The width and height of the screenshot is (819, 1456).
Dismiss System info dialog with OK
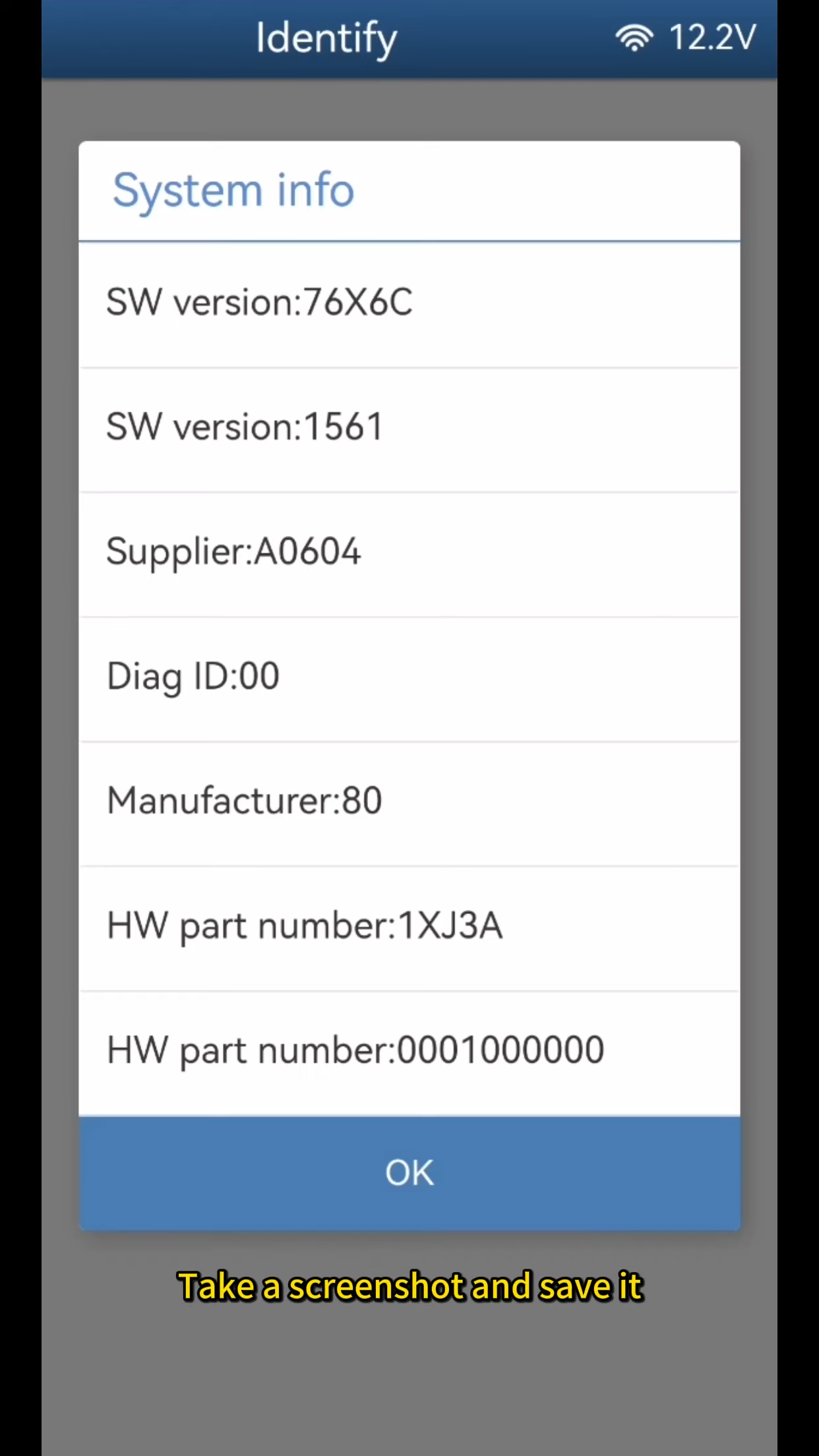(409, 1173)
